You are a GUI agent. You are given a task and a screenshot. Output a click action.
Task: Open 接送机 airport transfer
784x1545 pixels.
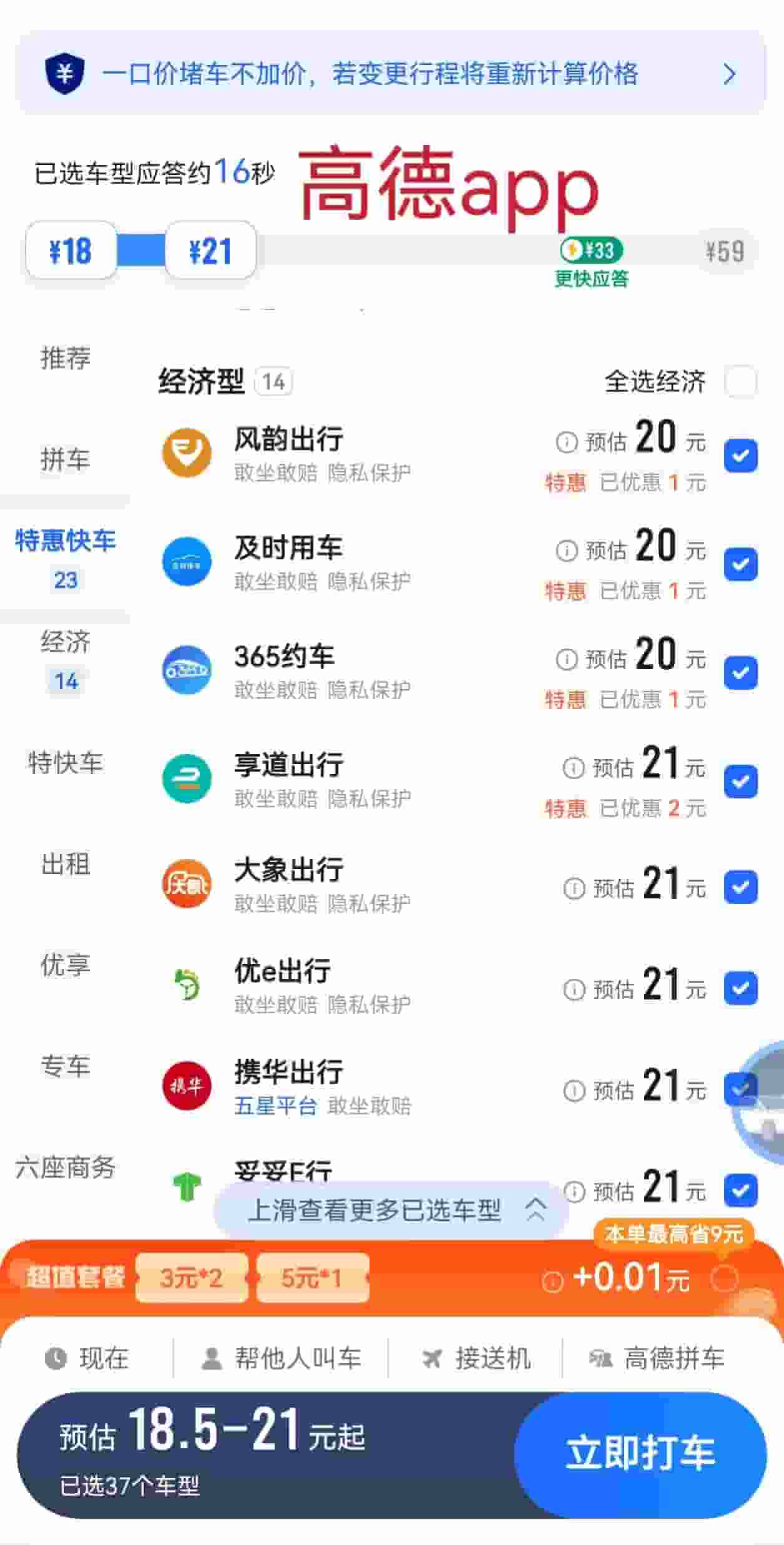click(477, 1358)
